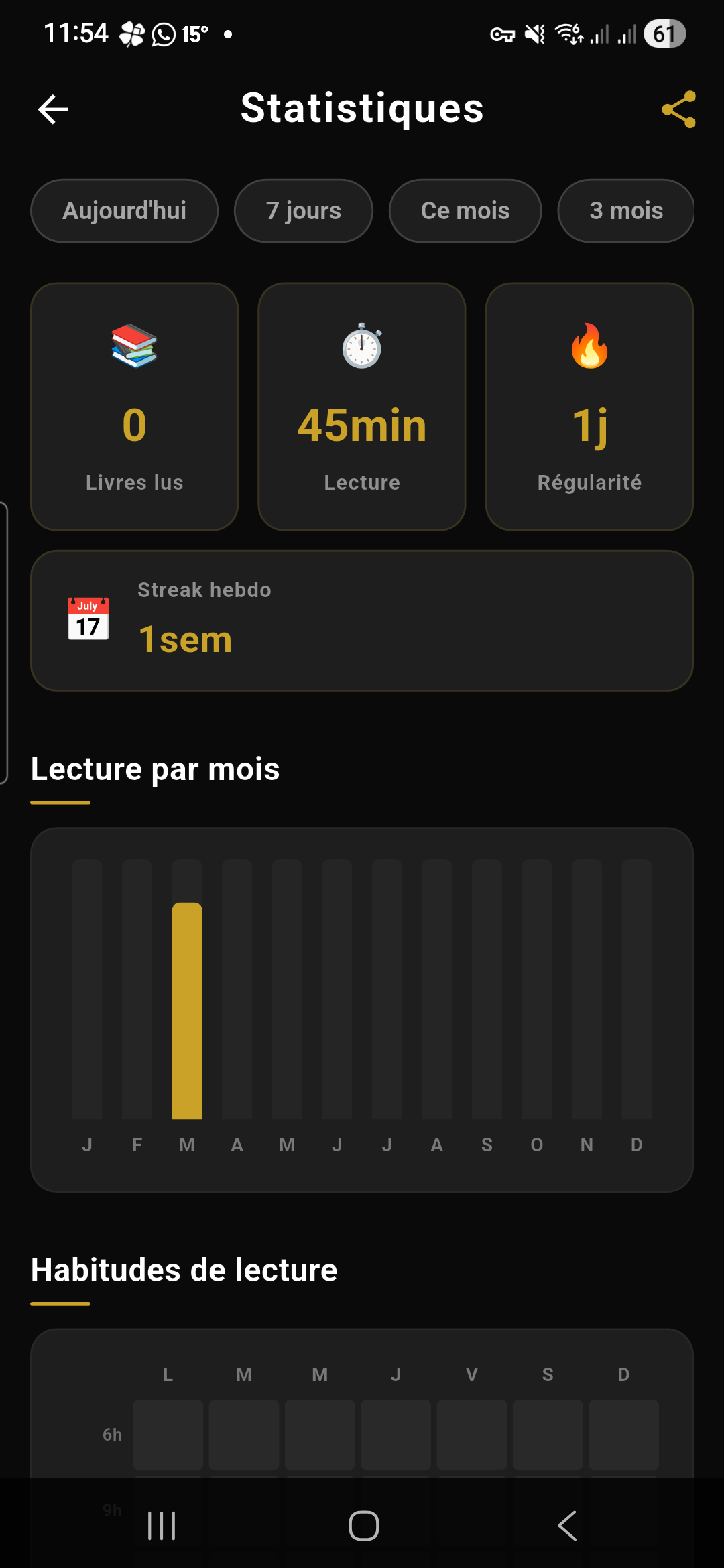Open the Streak hebdo detail card
This screenshot has width=724, height=1568.
point(362,618)
